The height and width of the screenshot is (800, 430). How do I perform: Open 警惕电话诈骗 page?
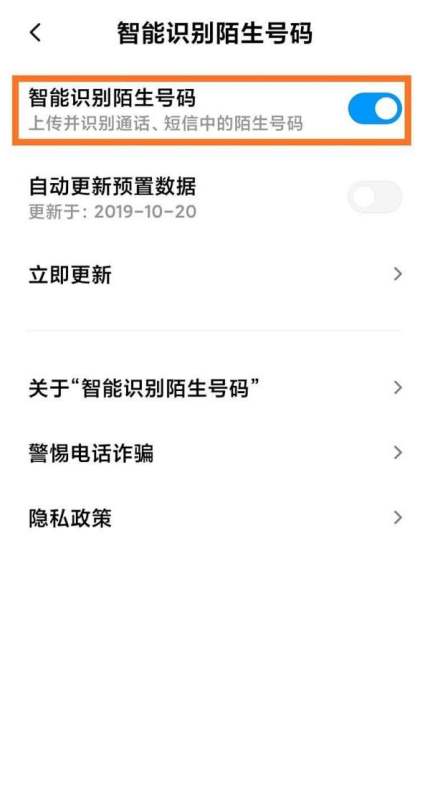tap(215, 453)
